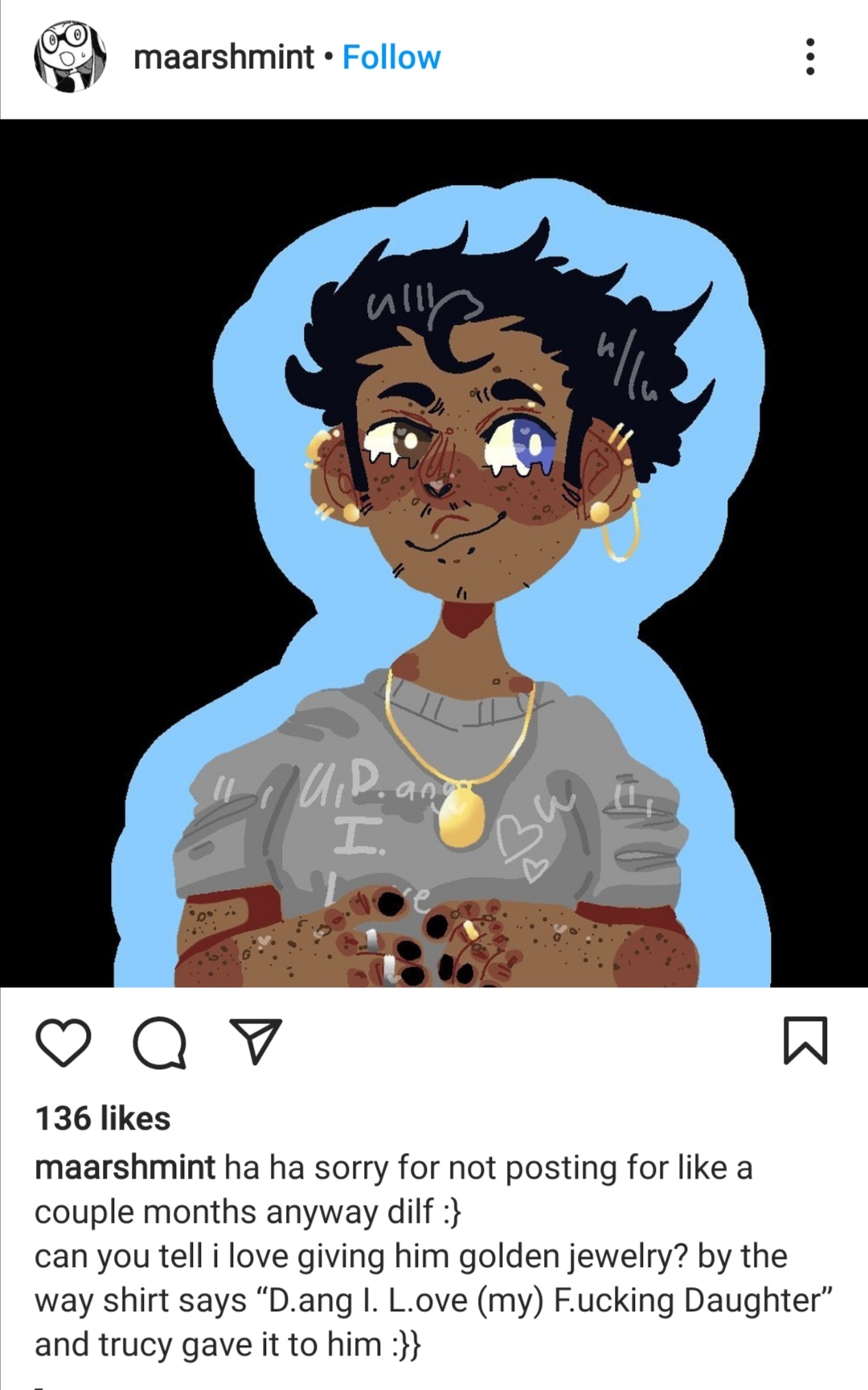Open maarshmint username in post header
The width and height of the screenshot is (868, 1390).
223,57
